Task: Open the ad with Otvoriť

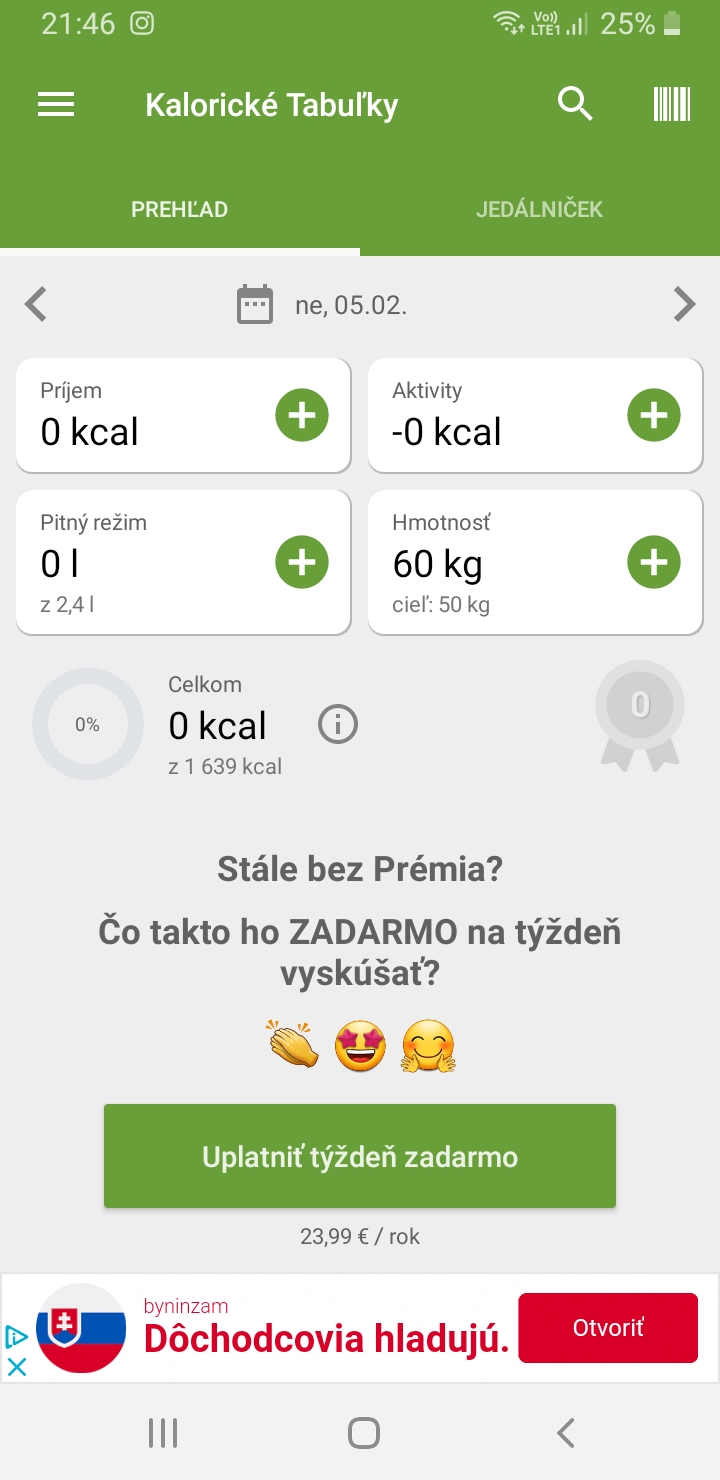Action: (x=607, y=1328)
